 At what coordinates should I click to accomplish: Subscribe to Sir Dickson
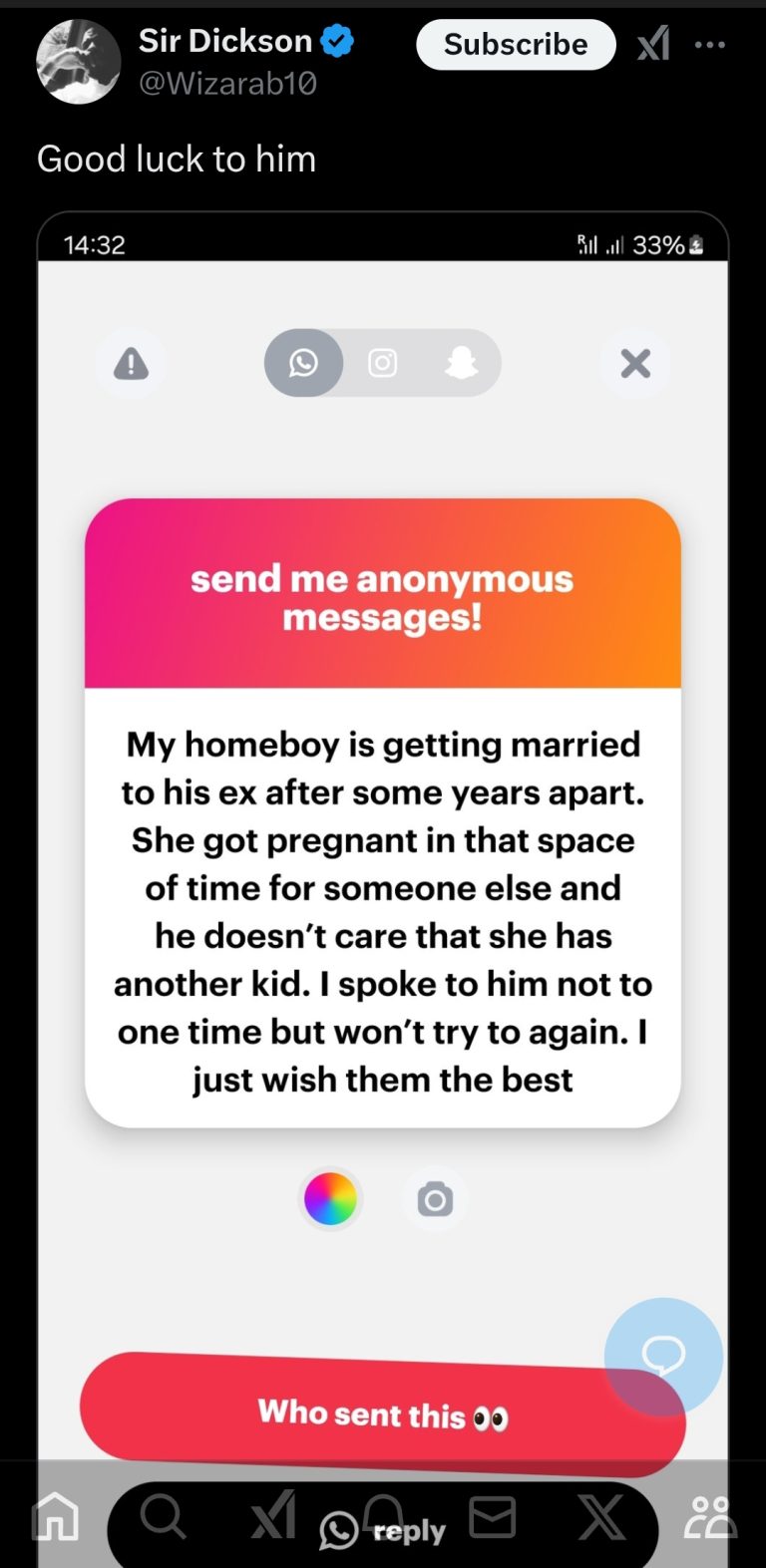click(516, 45)
